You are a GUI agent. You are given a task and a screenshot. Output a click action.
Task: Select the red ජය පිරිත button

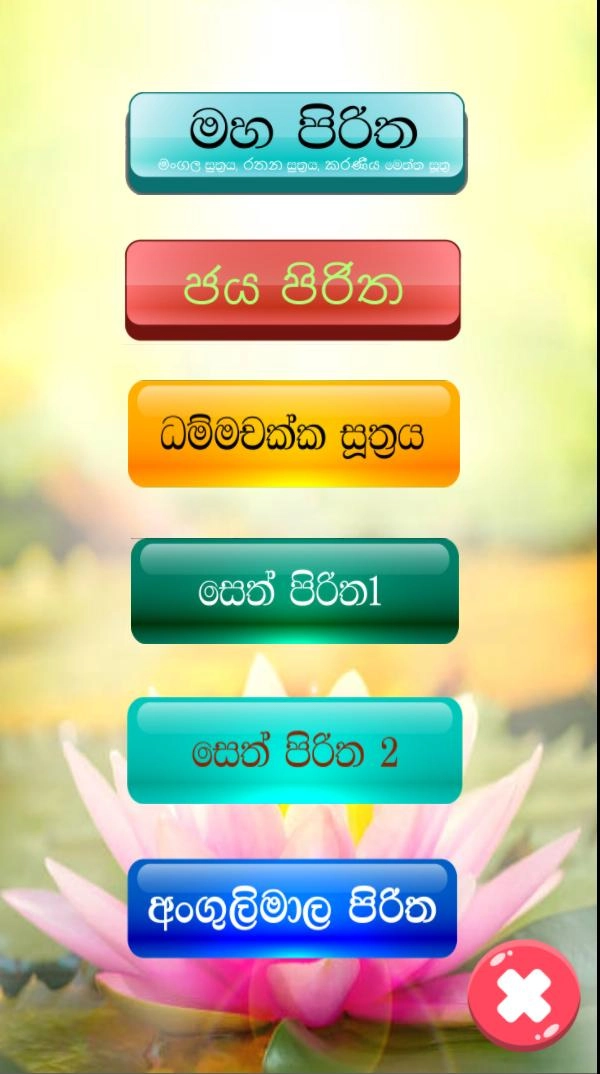[293, 289]
